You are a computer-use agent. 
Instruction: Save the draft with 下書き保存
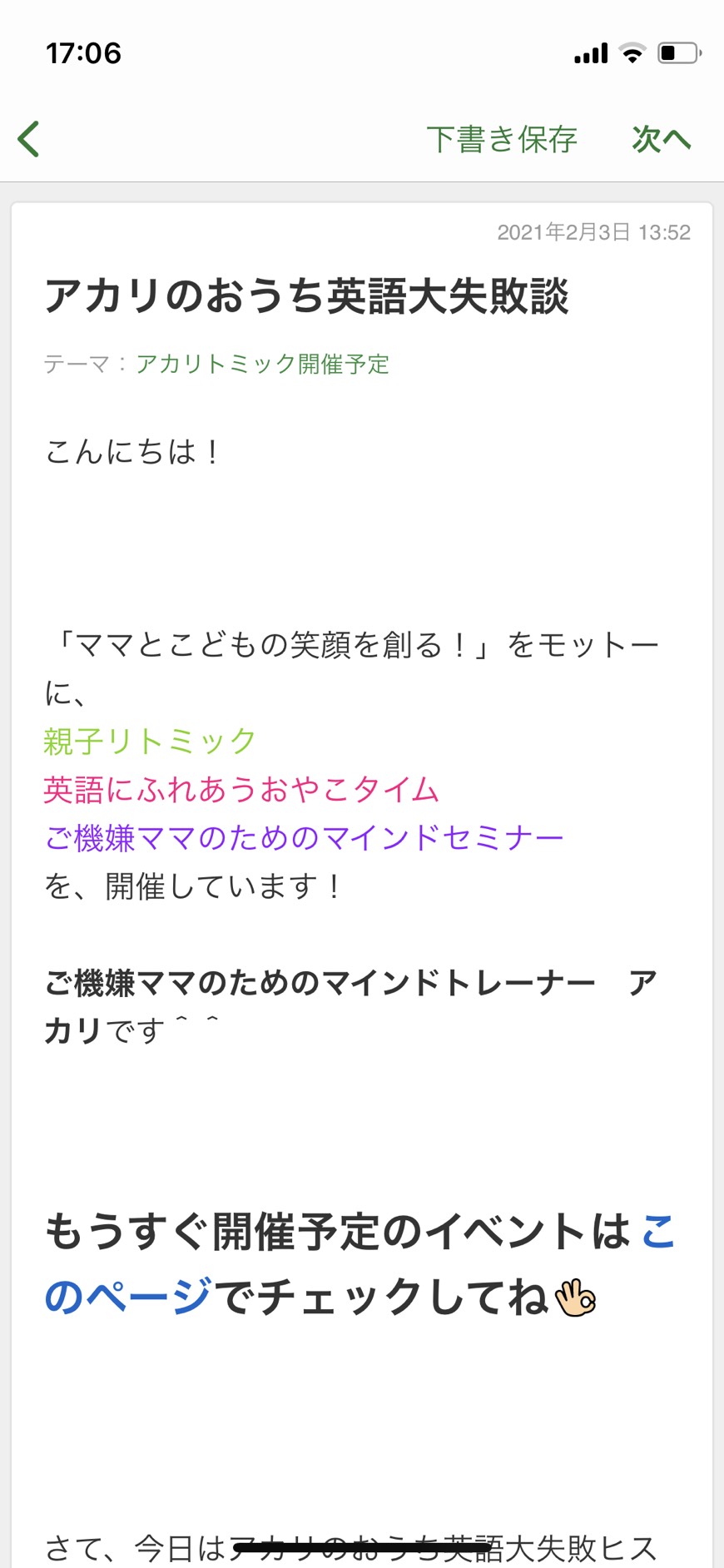click(502, 139)
